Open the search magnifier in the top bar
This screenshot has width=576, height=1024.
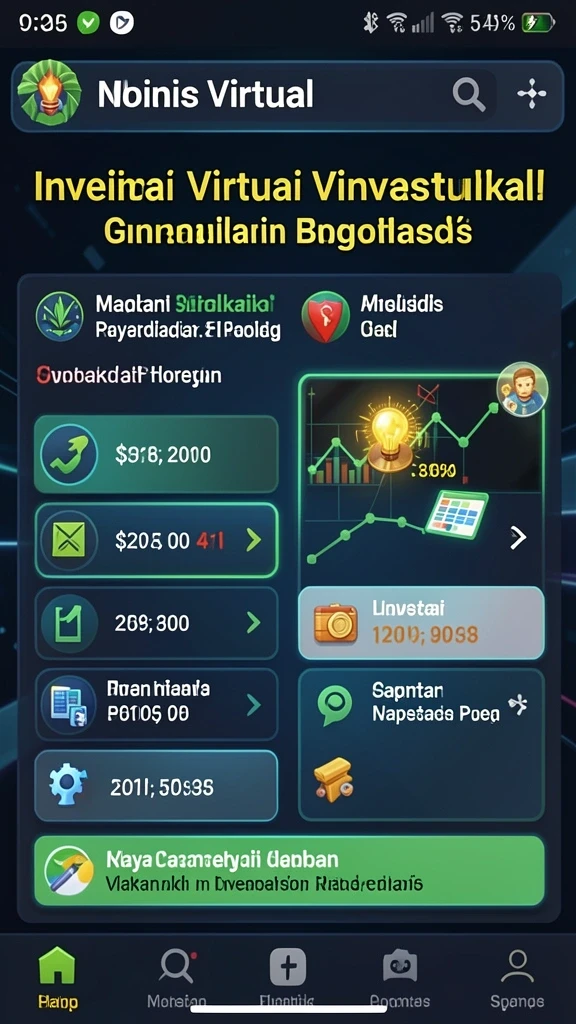tap(469, 95)
